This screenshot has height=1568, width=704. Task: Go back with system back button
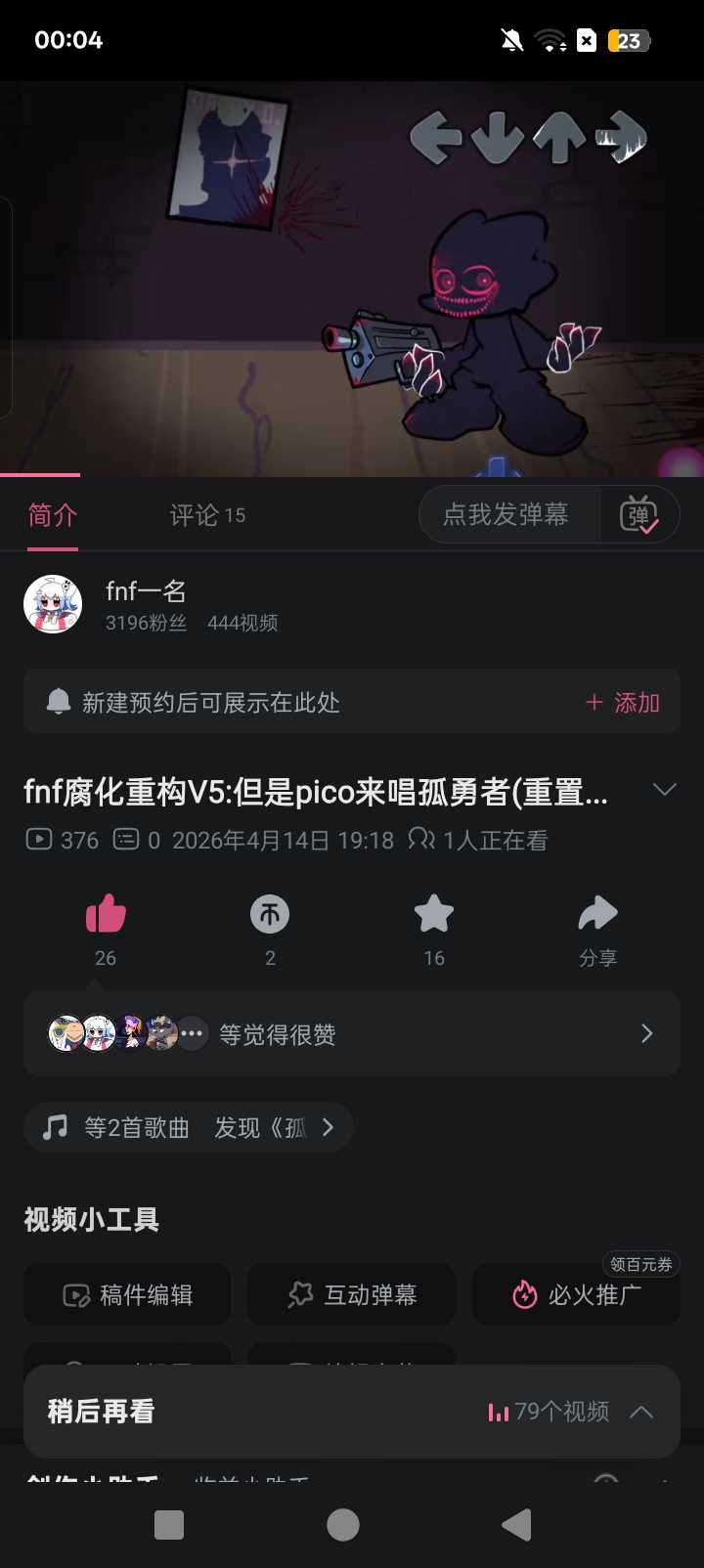[x=516, y=1525]
